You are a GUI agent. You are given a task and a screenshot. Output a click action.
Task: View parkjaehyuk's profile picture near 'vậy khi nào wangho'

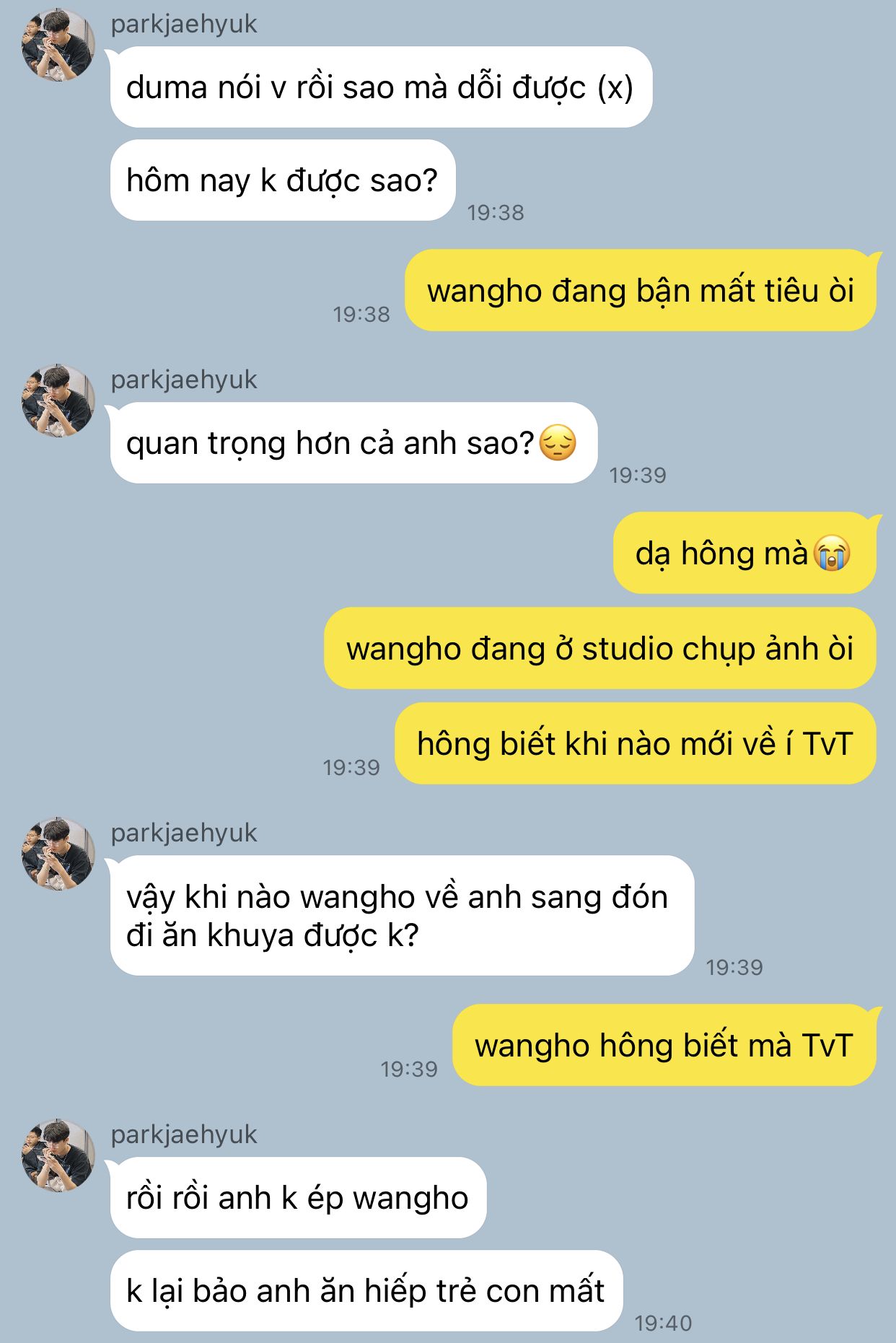click(x=58, y=854)
